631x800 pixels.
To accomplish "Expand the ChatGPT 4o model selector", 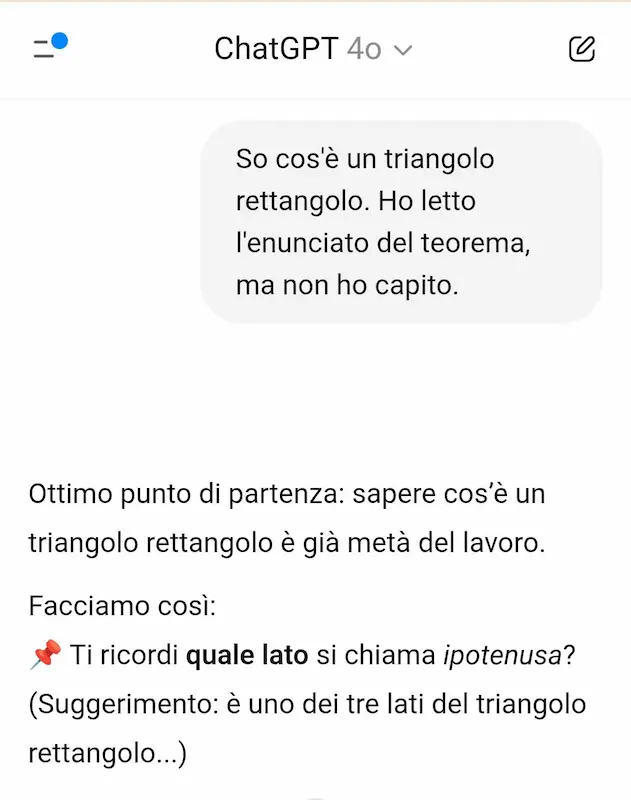I will [x=314, y=49].
